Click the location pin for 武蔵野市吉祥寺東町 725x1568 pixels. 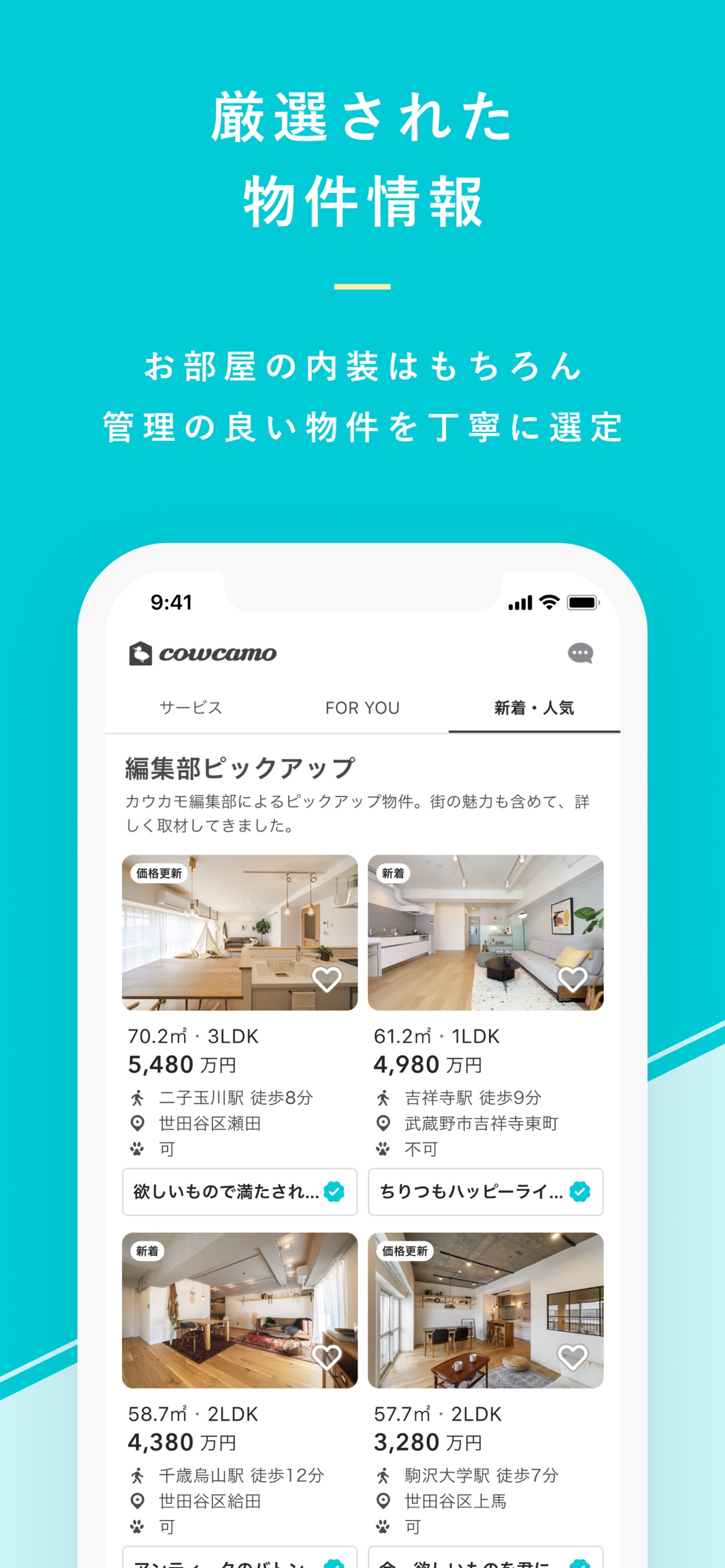pos(384,1124)
